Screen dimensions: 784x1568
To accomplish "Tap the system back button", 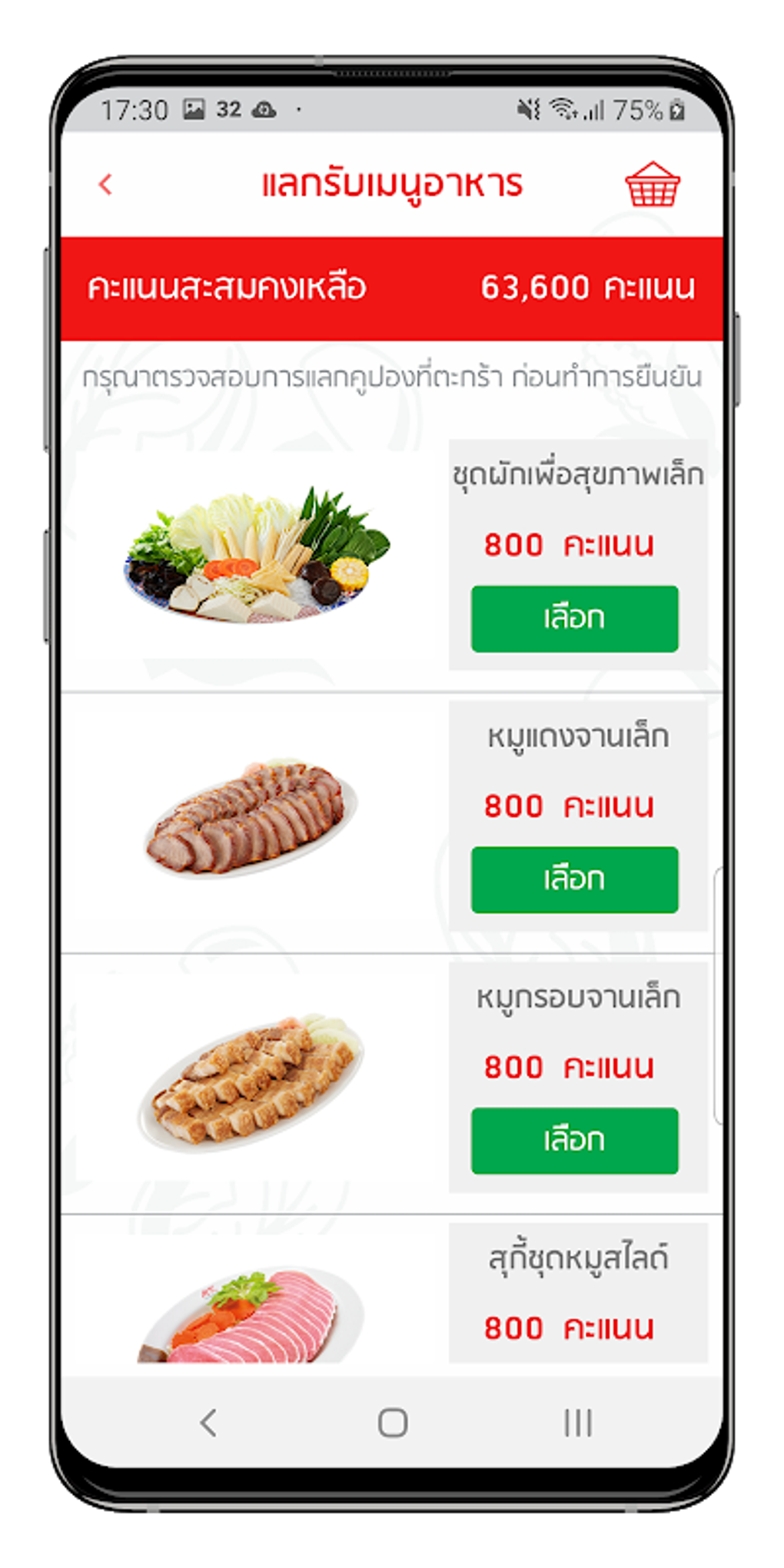I will (208, 1423).
